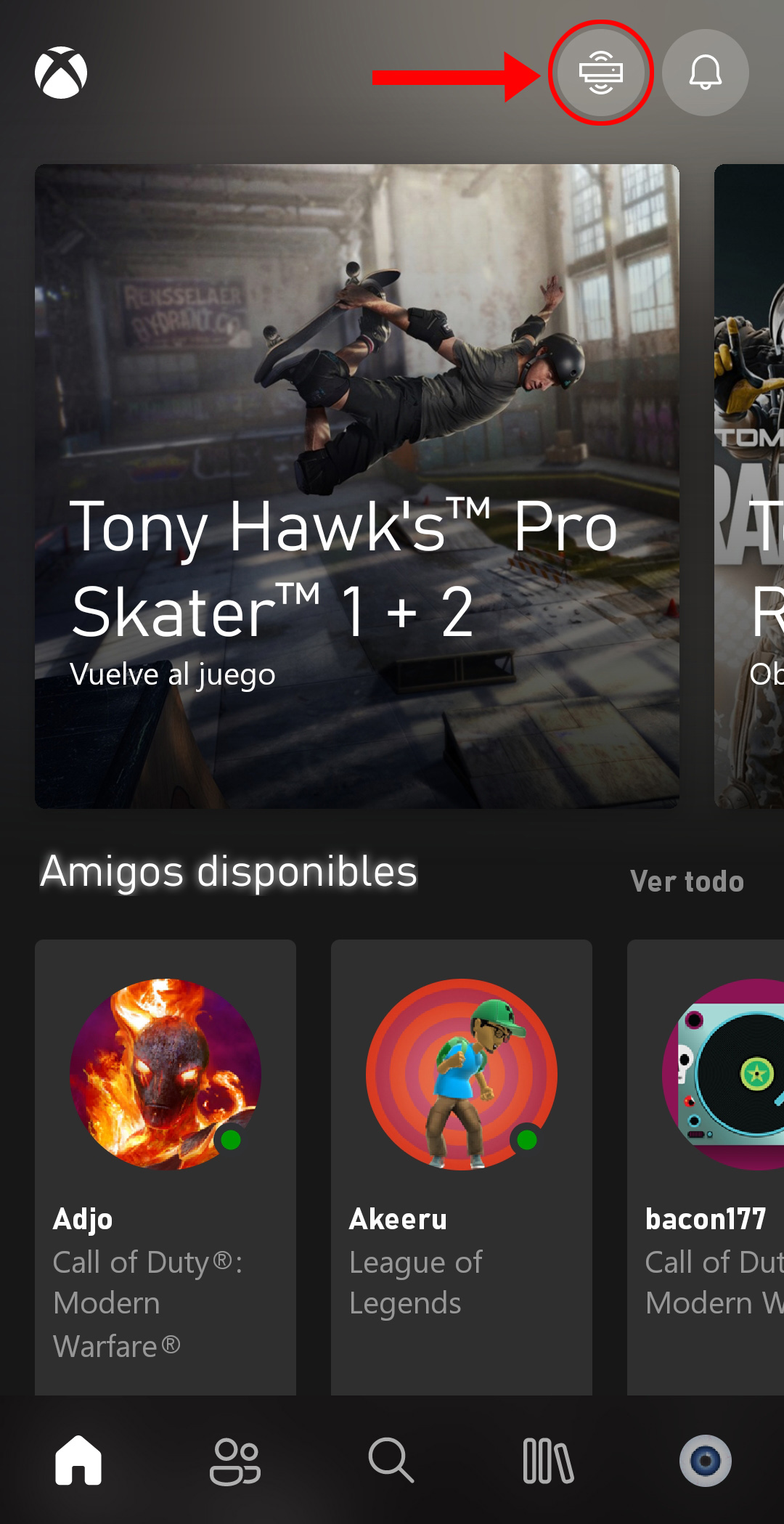Go to the Friends tab
The height and width of the screenshot is (1524, 784).
(235, 1460)
